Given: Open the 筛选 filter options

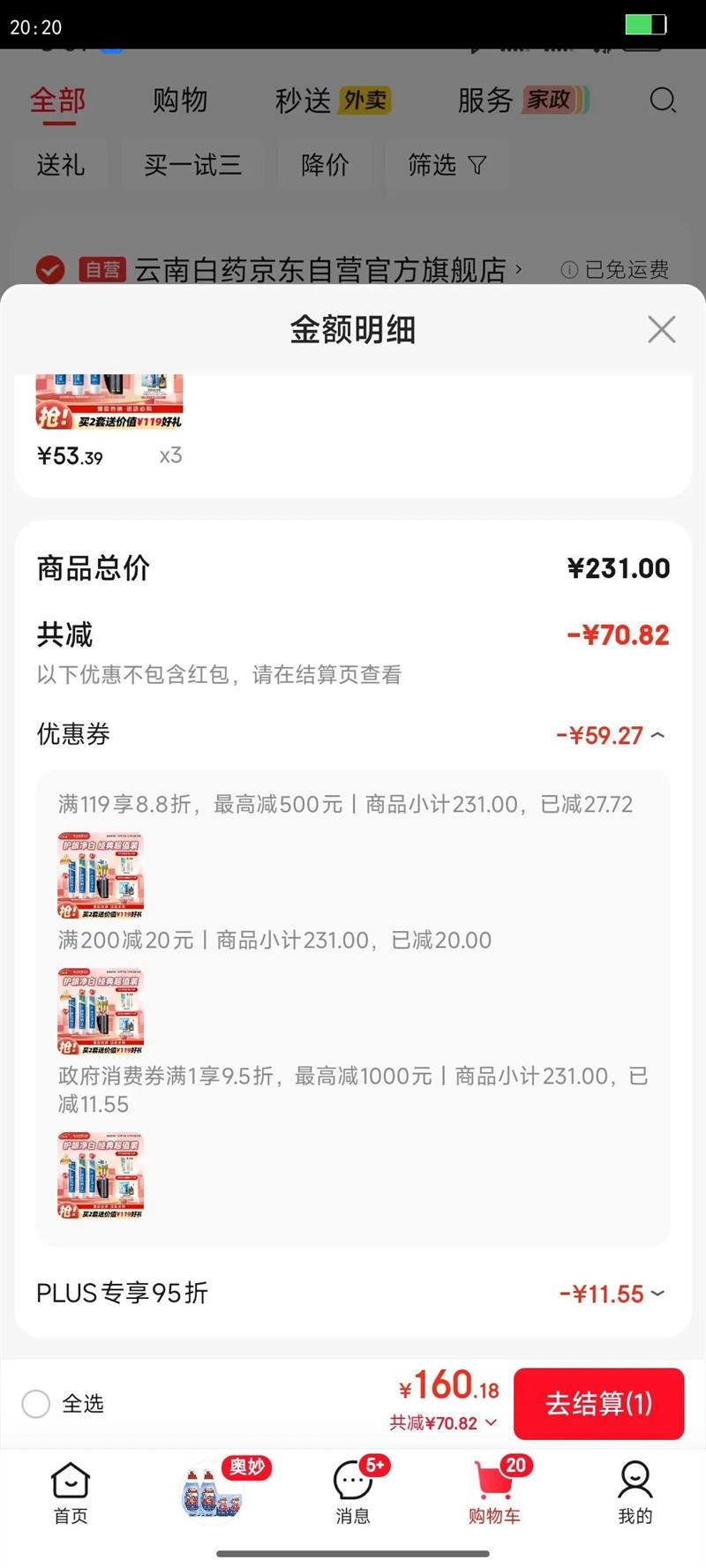Looking at the screenshot, I should [447, 165].
